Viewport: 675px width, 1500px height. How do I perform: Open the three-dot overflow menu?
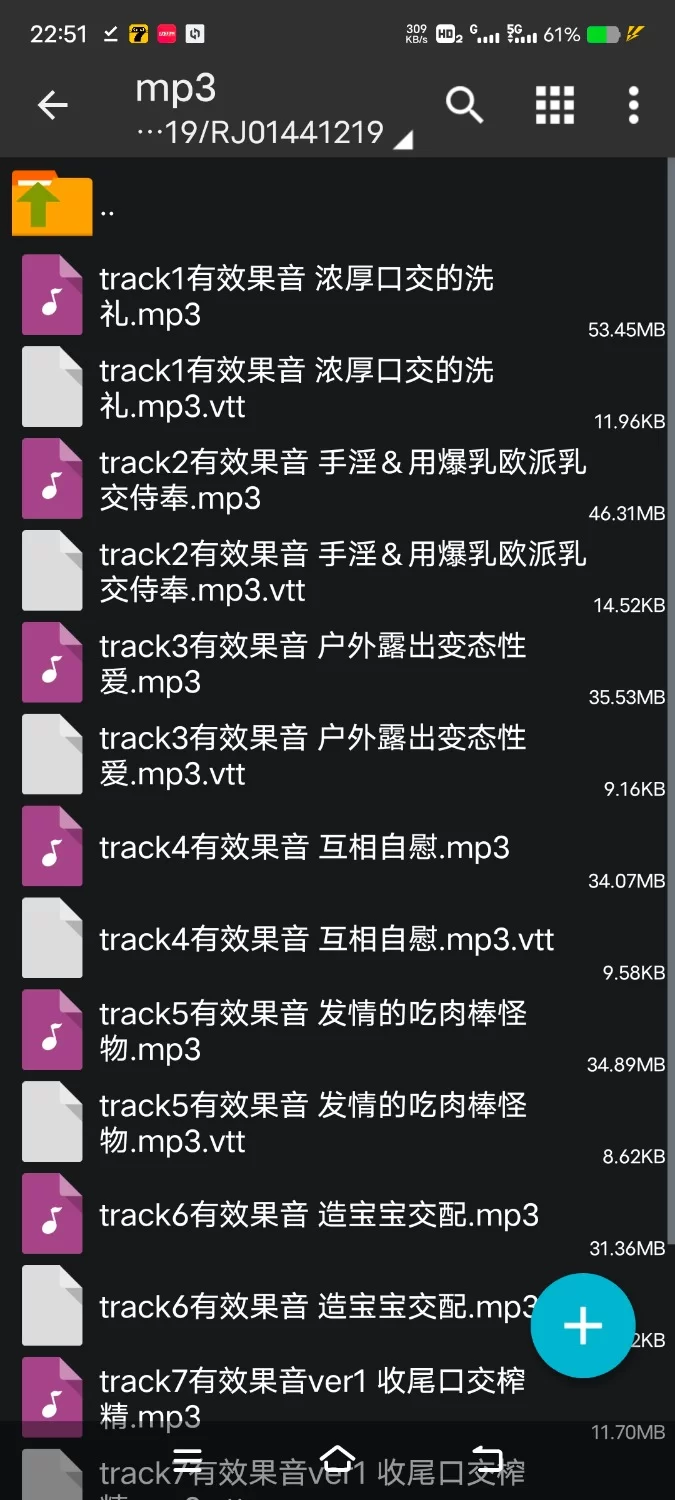(633, 105)
